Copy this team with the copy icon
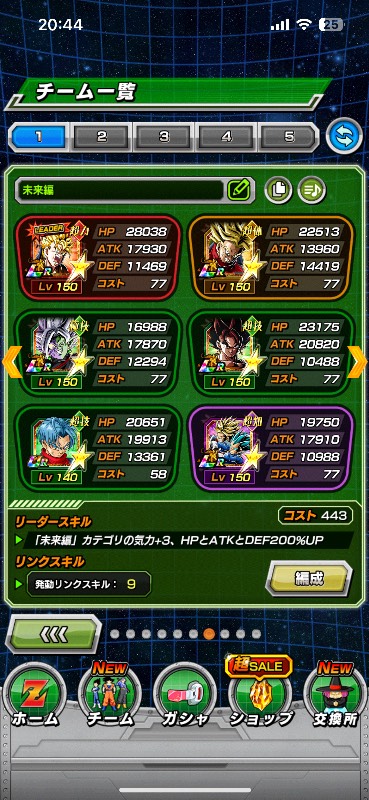The image size is (369, 800). (278, 190)
